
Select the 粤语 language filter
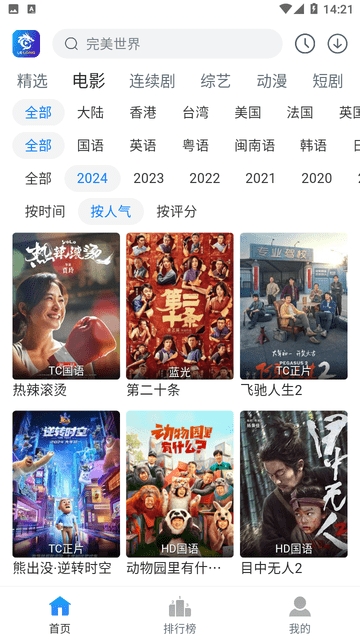pyautogui.click(x=196, y=145)
